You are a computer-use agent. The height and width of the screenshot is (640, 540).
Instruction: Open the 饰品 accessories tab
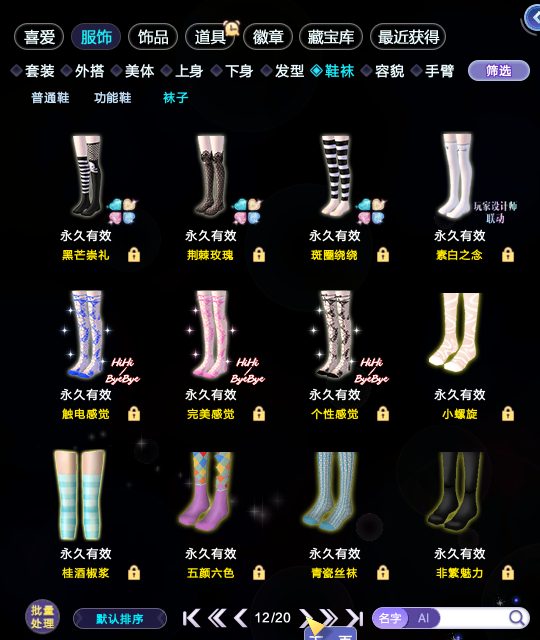click(x=153, y=37)
